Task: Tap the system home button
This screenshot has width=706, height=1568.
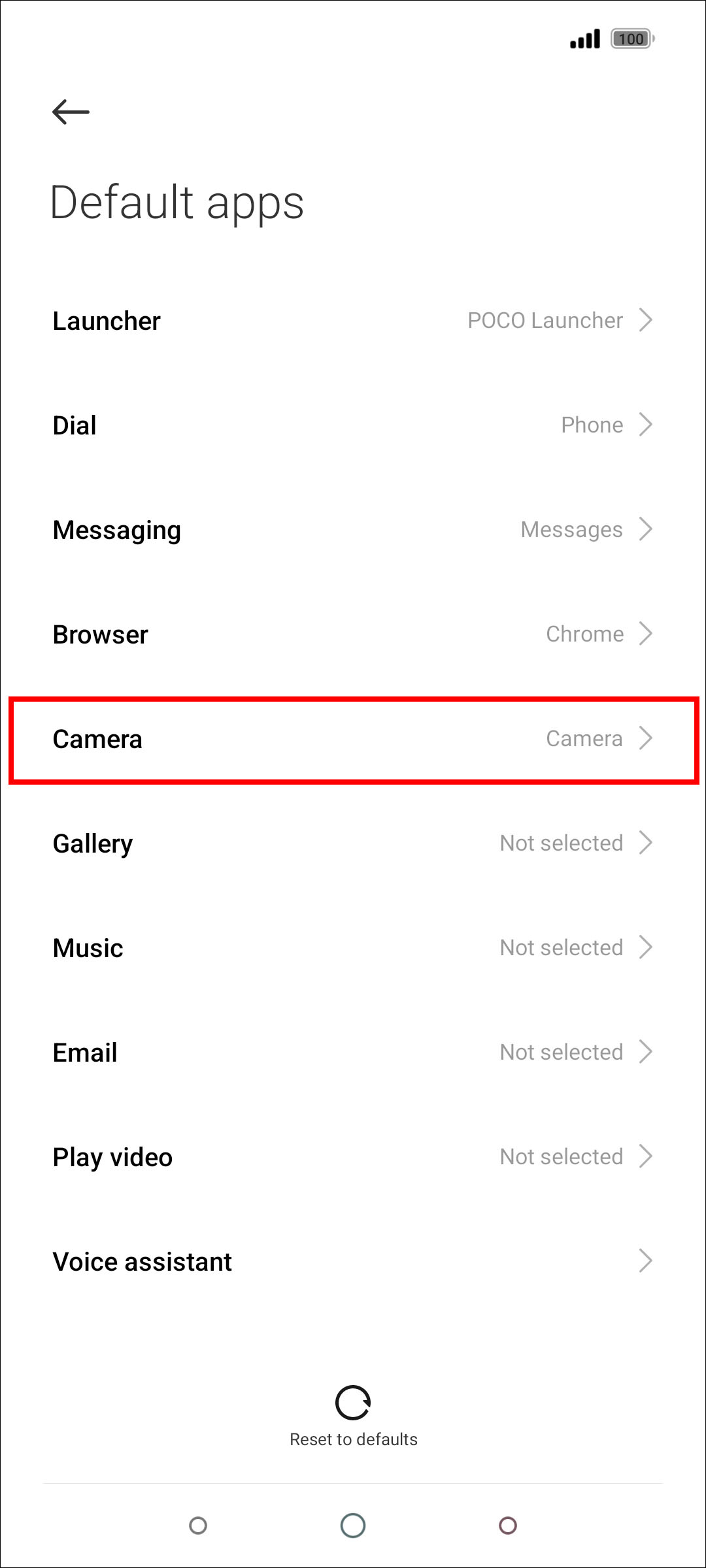Action: (x=353, y=1526)
